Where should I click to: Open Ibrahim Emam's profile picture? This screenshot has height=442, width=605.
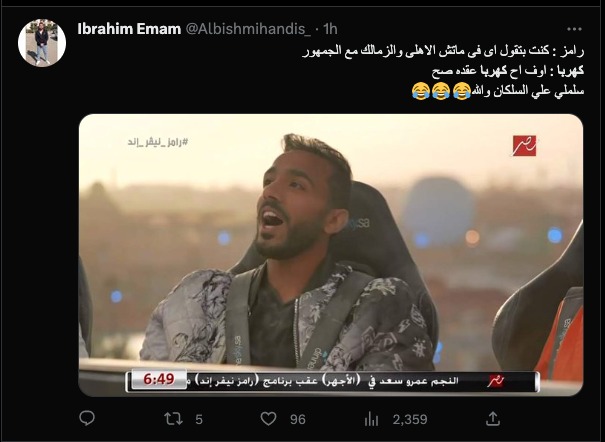(x=42, y=44)
